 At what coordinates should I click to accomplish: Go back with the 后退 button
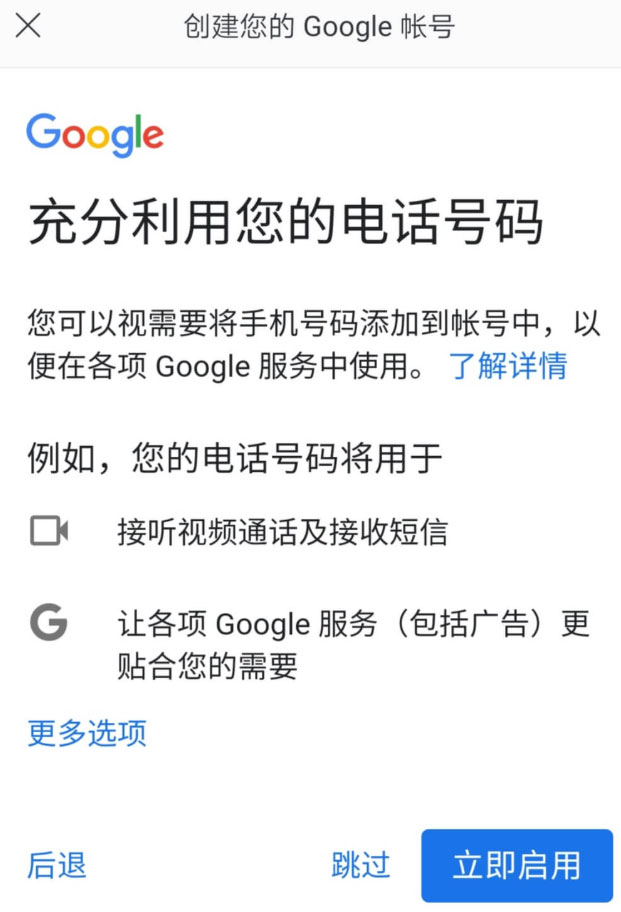click(57, 865)
